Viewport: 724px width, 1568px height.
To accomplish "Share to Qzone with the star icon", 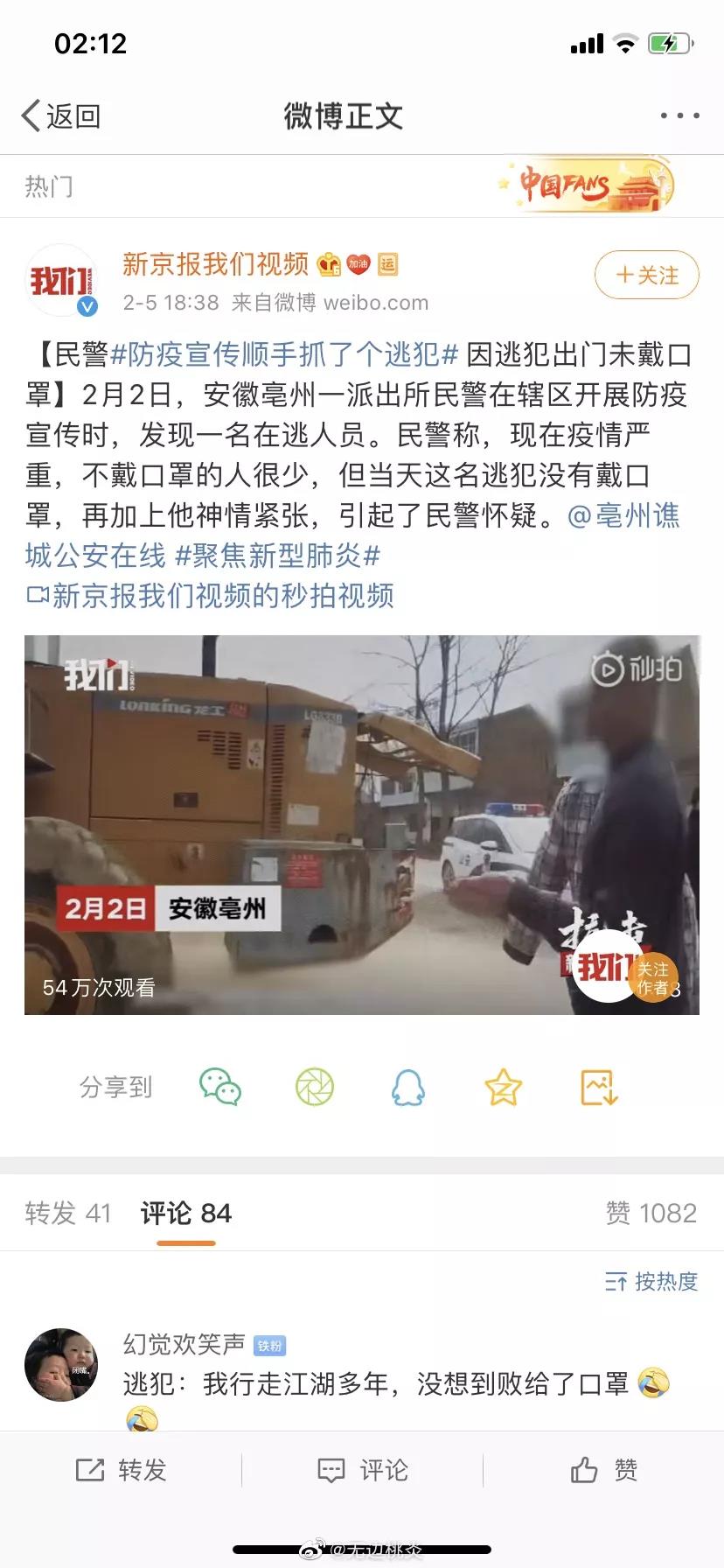I will (x=504, y=1087).
